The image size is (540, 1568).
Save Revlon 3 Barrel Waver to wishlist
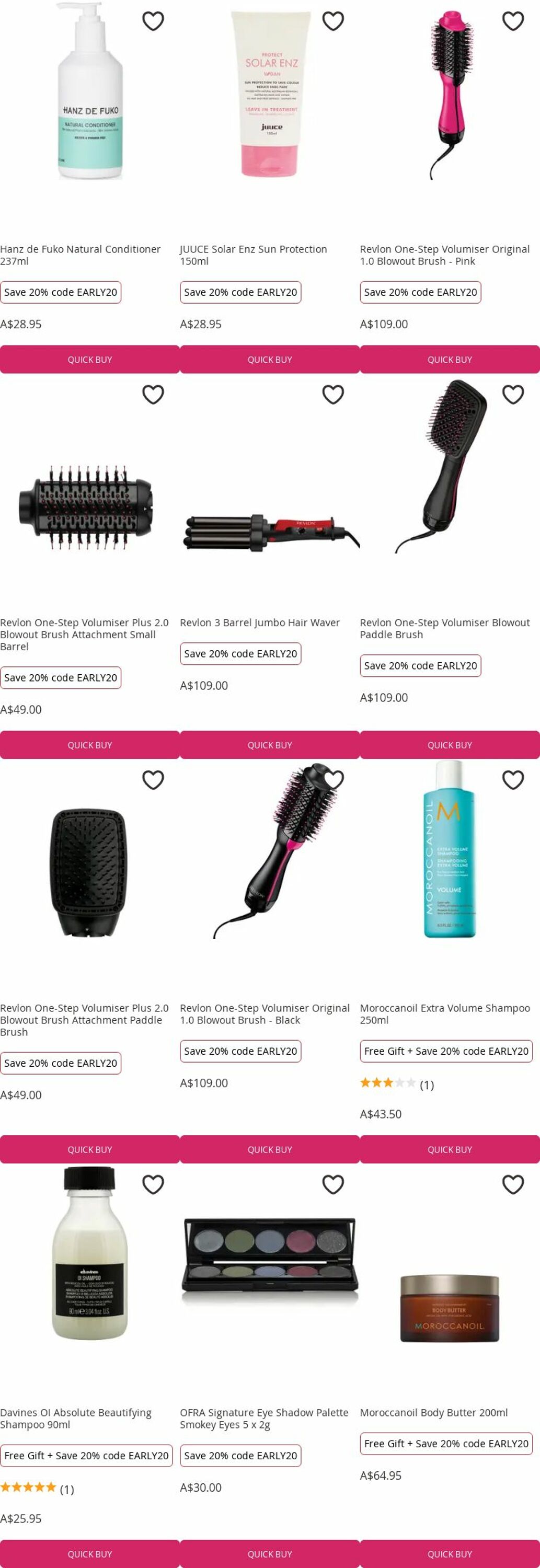click(333, 395)
